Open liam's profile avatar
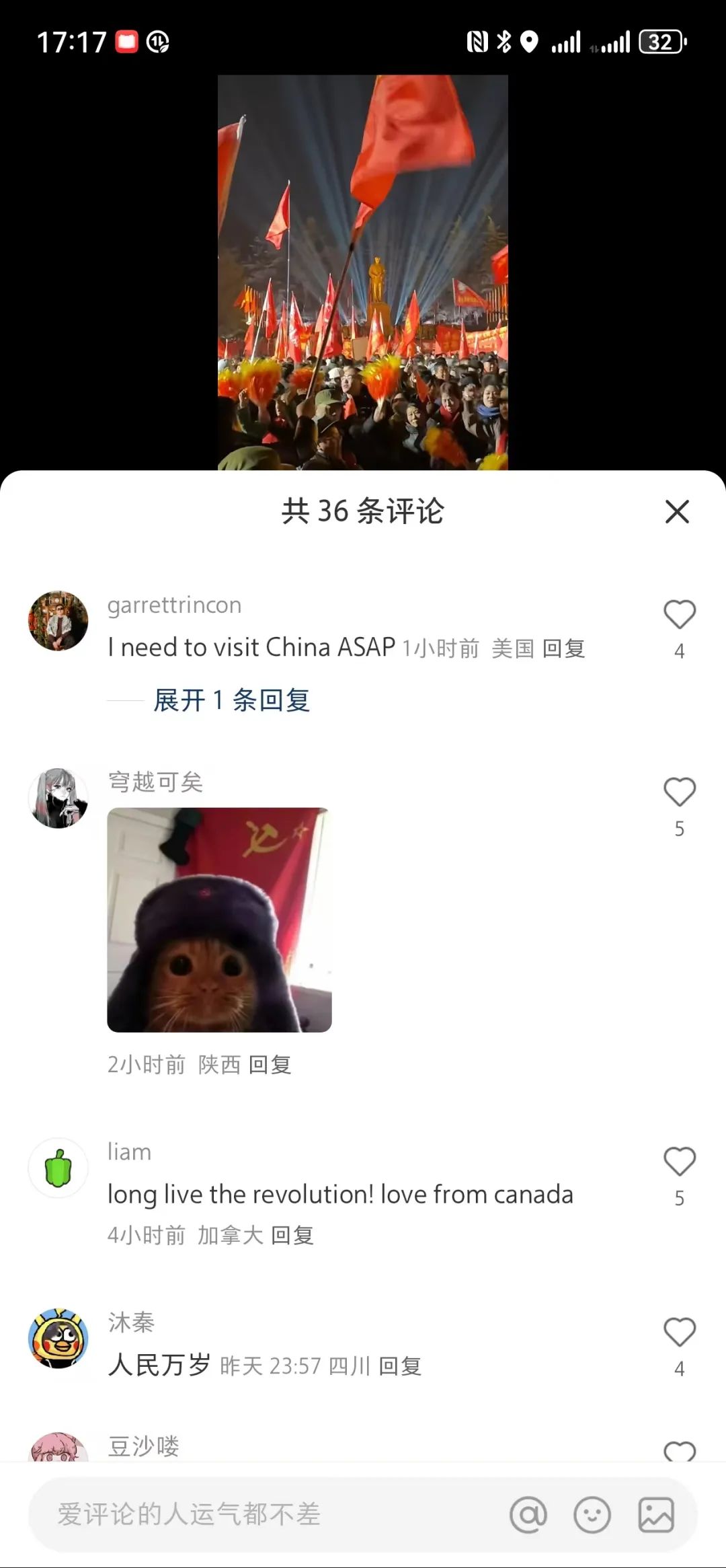 point(58,1168)
